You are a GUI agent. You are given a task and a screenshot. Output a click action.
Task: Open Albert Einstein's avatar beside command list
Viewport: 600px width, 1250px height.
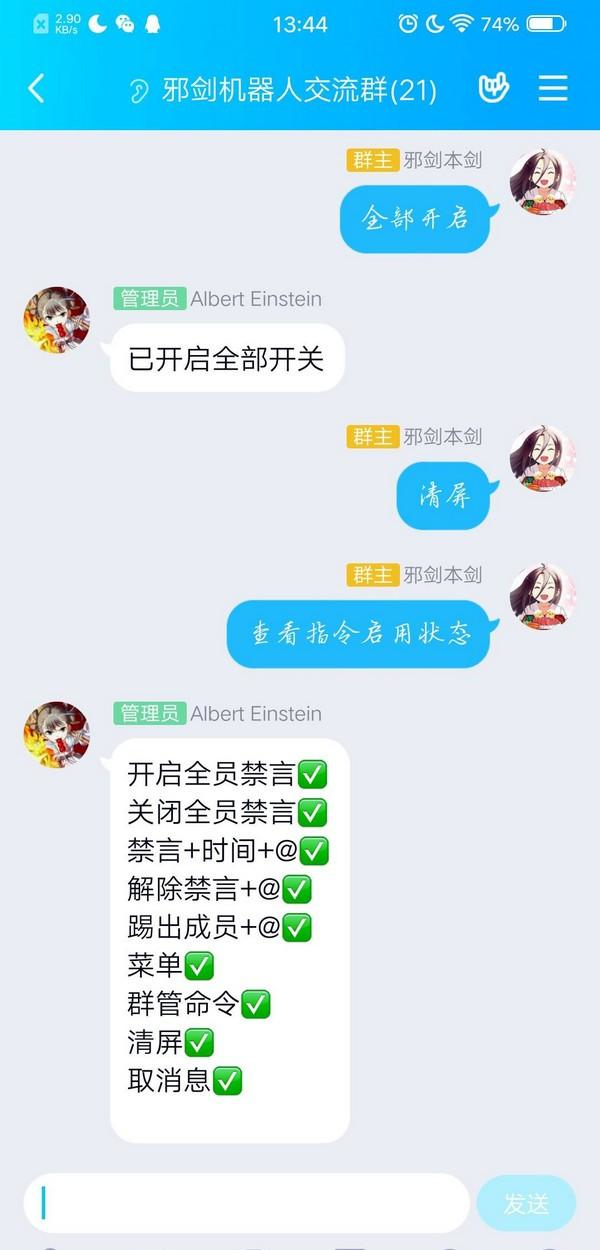coord(57,735)
